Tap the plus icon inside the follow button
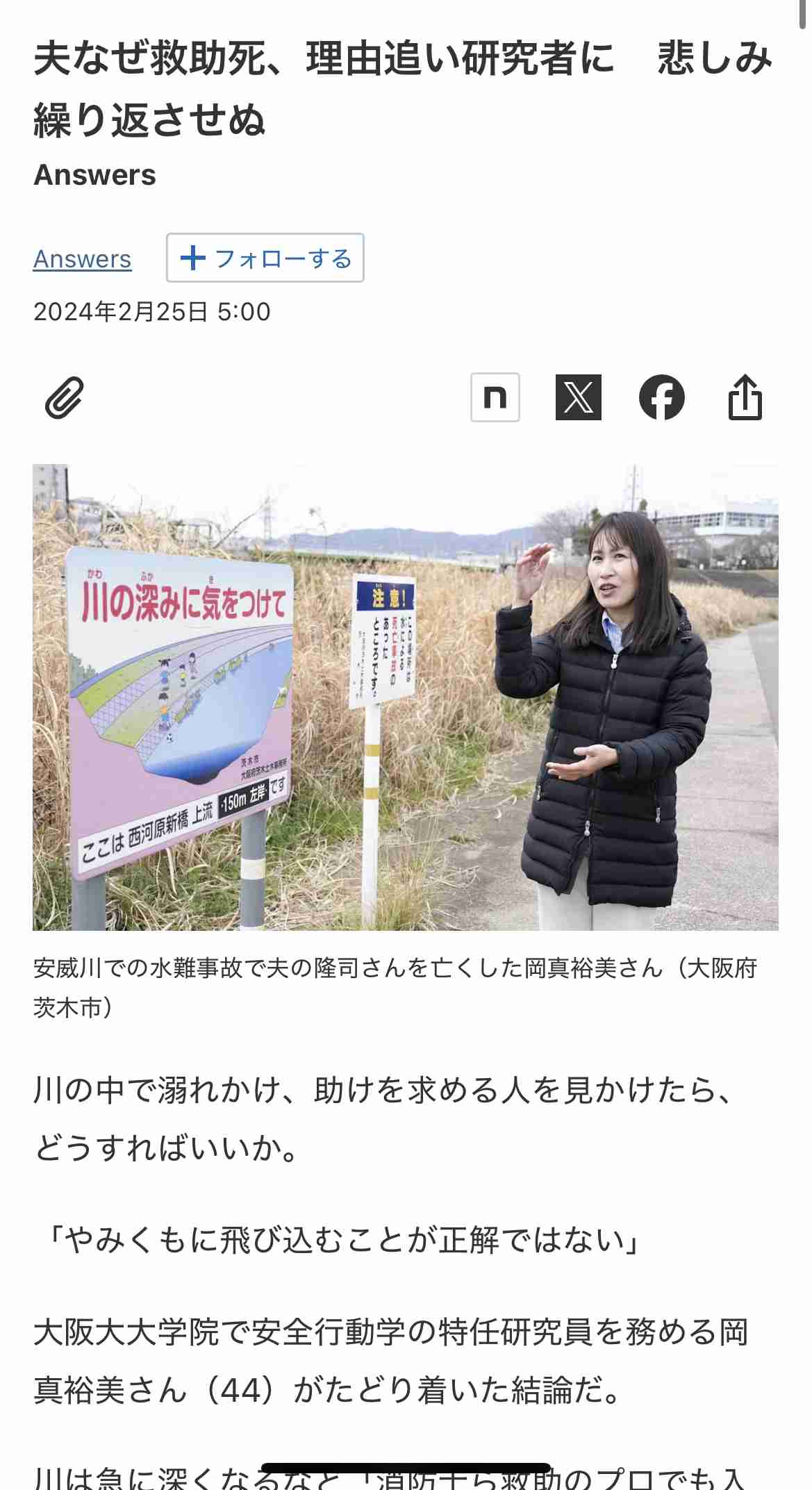Image resolution: width=812 pixels, height=1490 pixels. click(x=192, y=258)
